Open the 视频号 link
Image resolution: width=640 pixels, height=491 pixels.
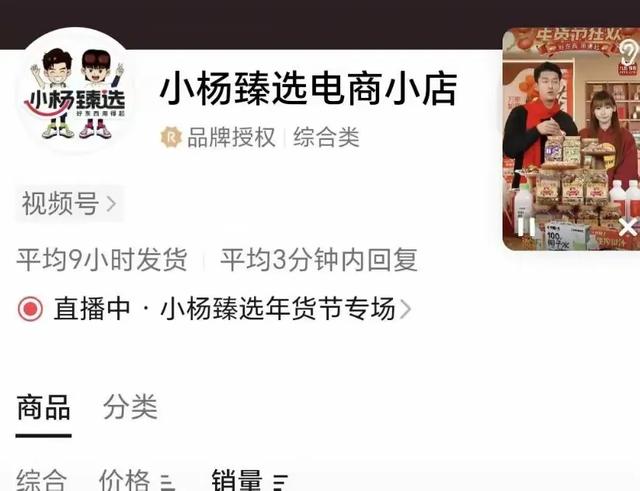pyautogui.click(x=68, y=204)
